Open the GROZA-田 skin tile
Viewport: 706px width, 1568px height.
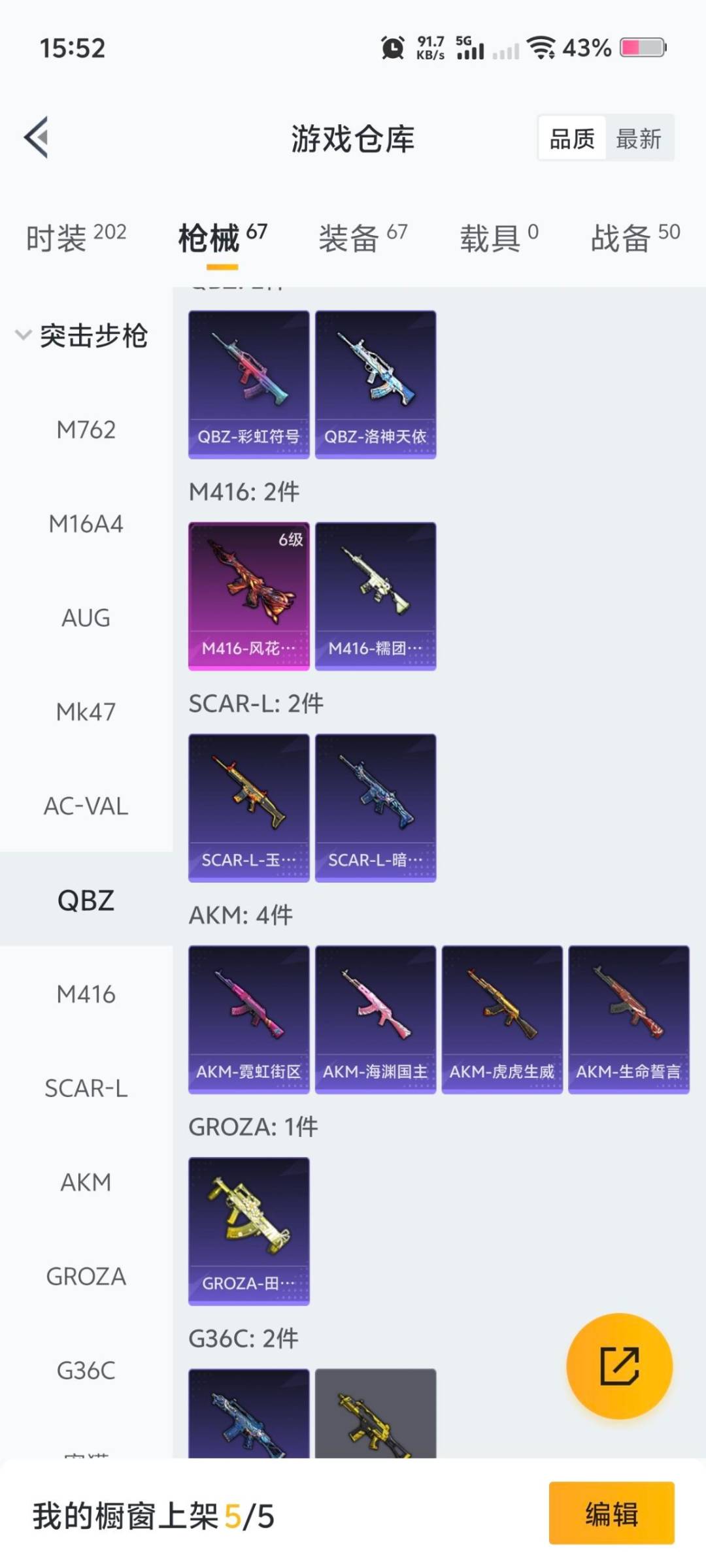[248, 1231]
